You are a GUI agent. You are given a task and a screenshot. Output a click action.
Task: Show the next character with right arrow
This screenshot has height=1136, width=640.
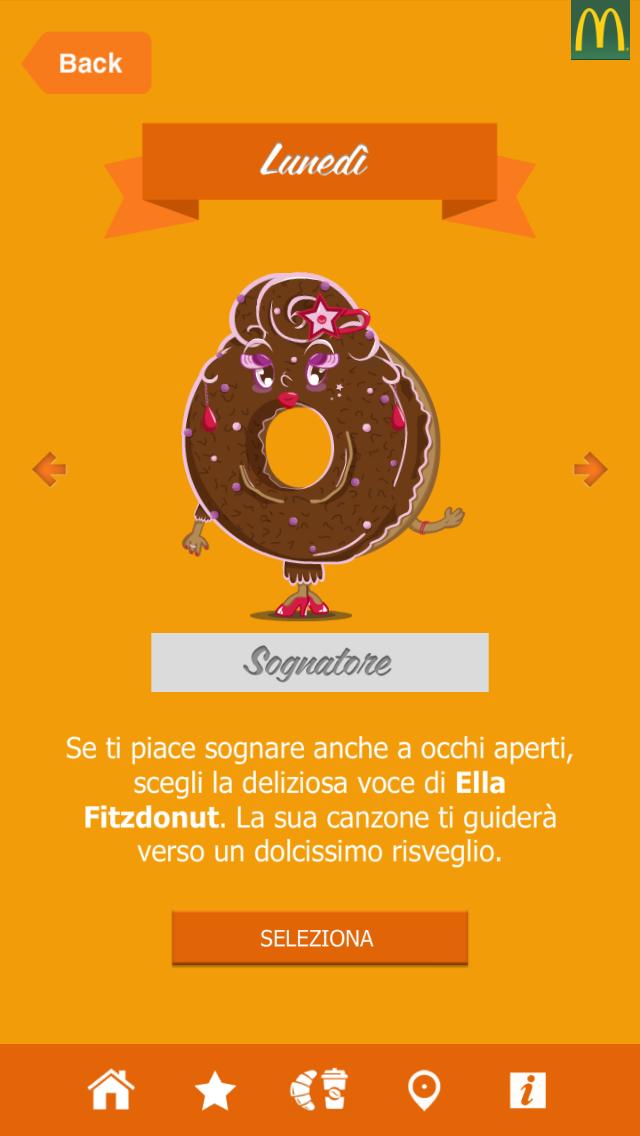(590, 468)
